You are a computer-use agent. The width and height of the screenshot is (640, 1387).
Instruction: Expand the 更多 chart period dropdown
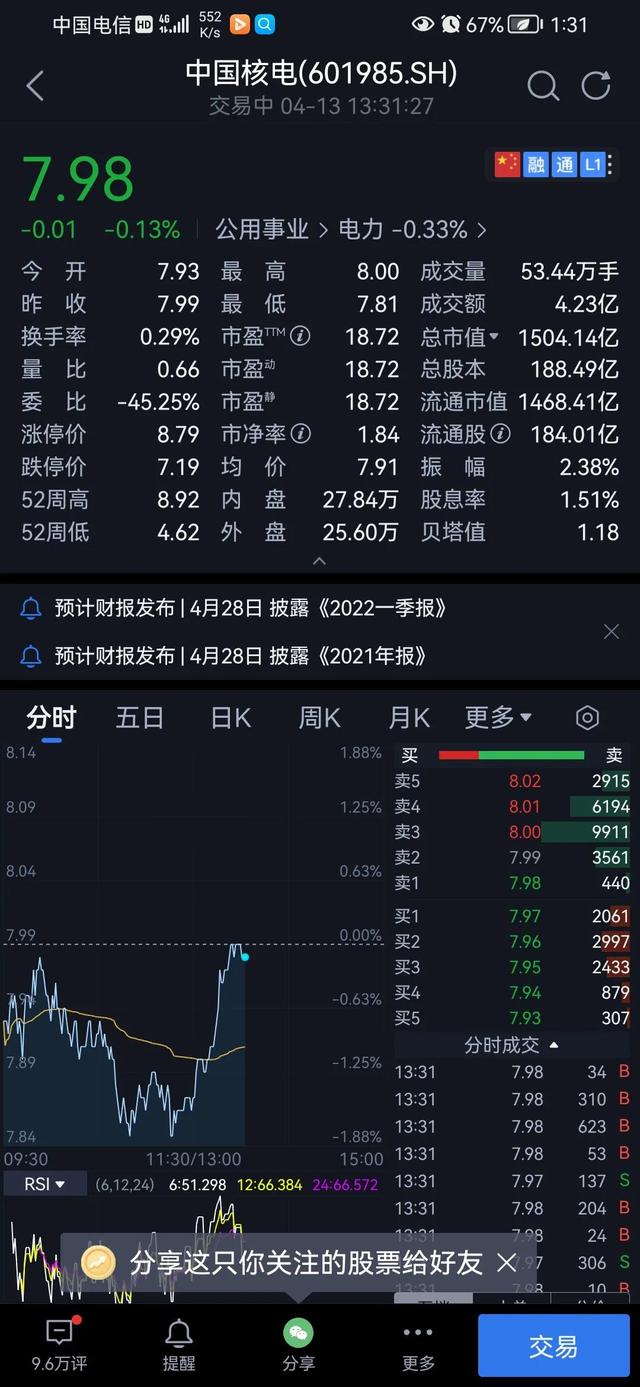(498, 717)
